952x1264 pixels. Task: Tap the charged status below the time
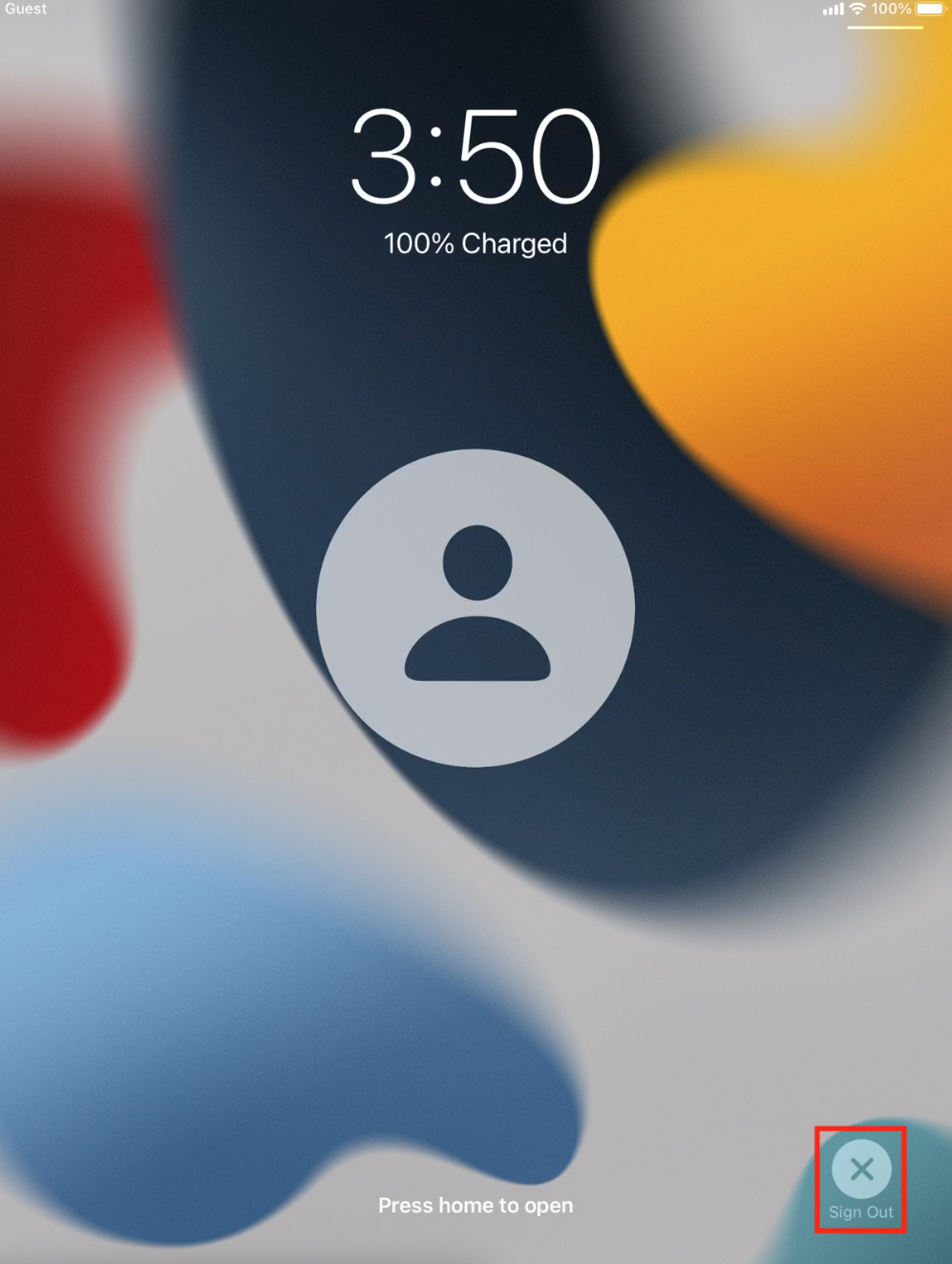click(476, 244)
